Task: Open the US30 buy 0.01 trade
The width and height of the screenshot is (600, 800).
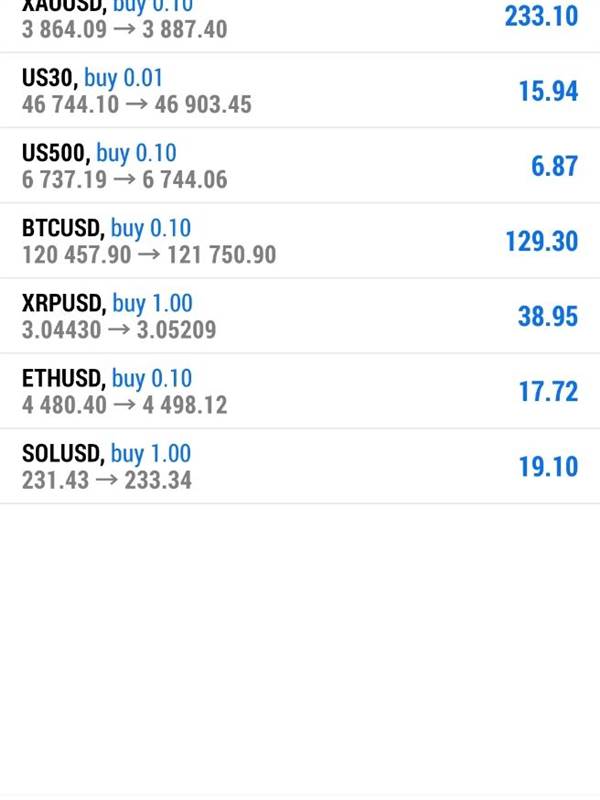Action: [x=300, y=91]
